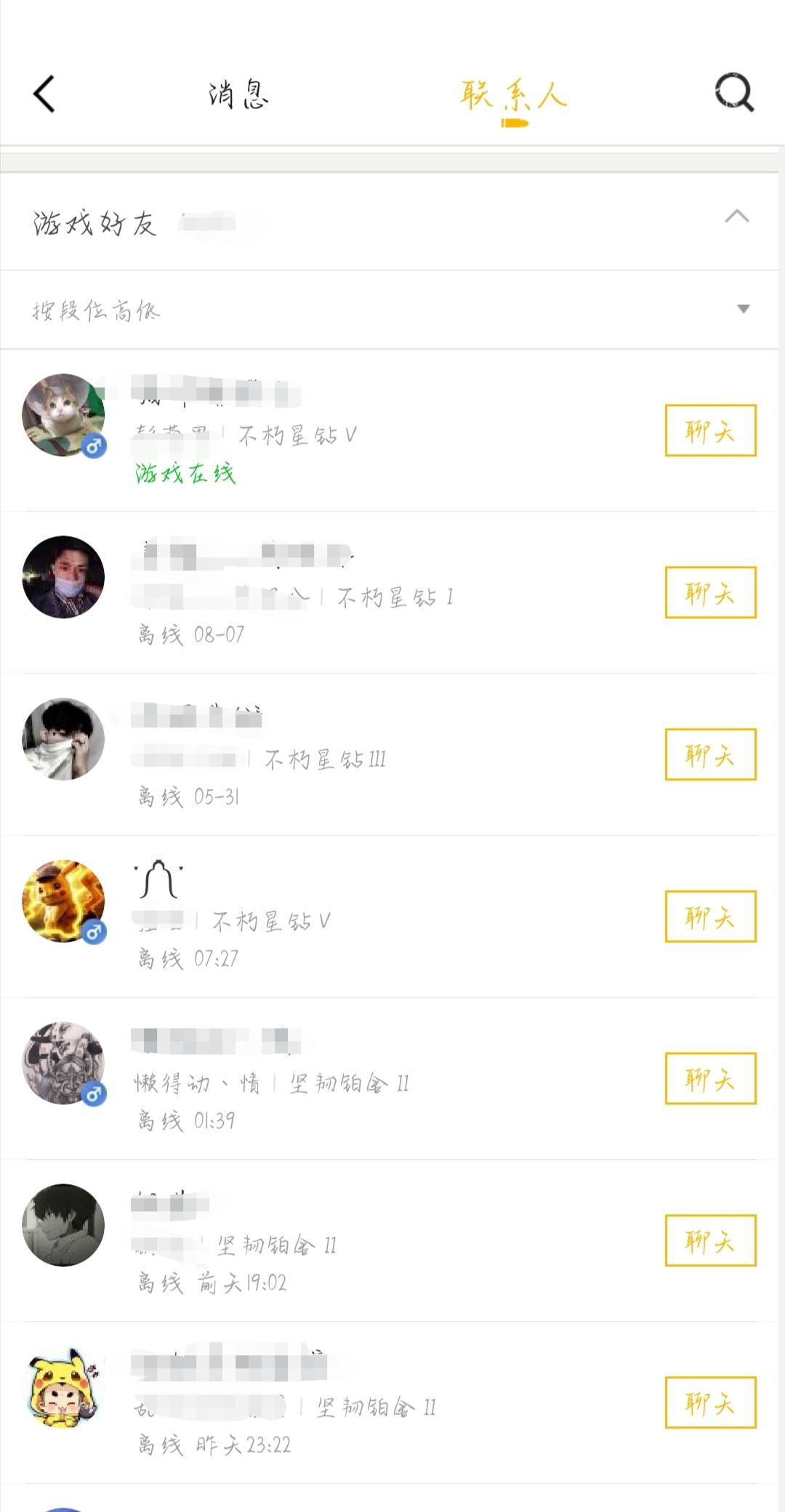Go back using the left arrow

coord(41,93)
